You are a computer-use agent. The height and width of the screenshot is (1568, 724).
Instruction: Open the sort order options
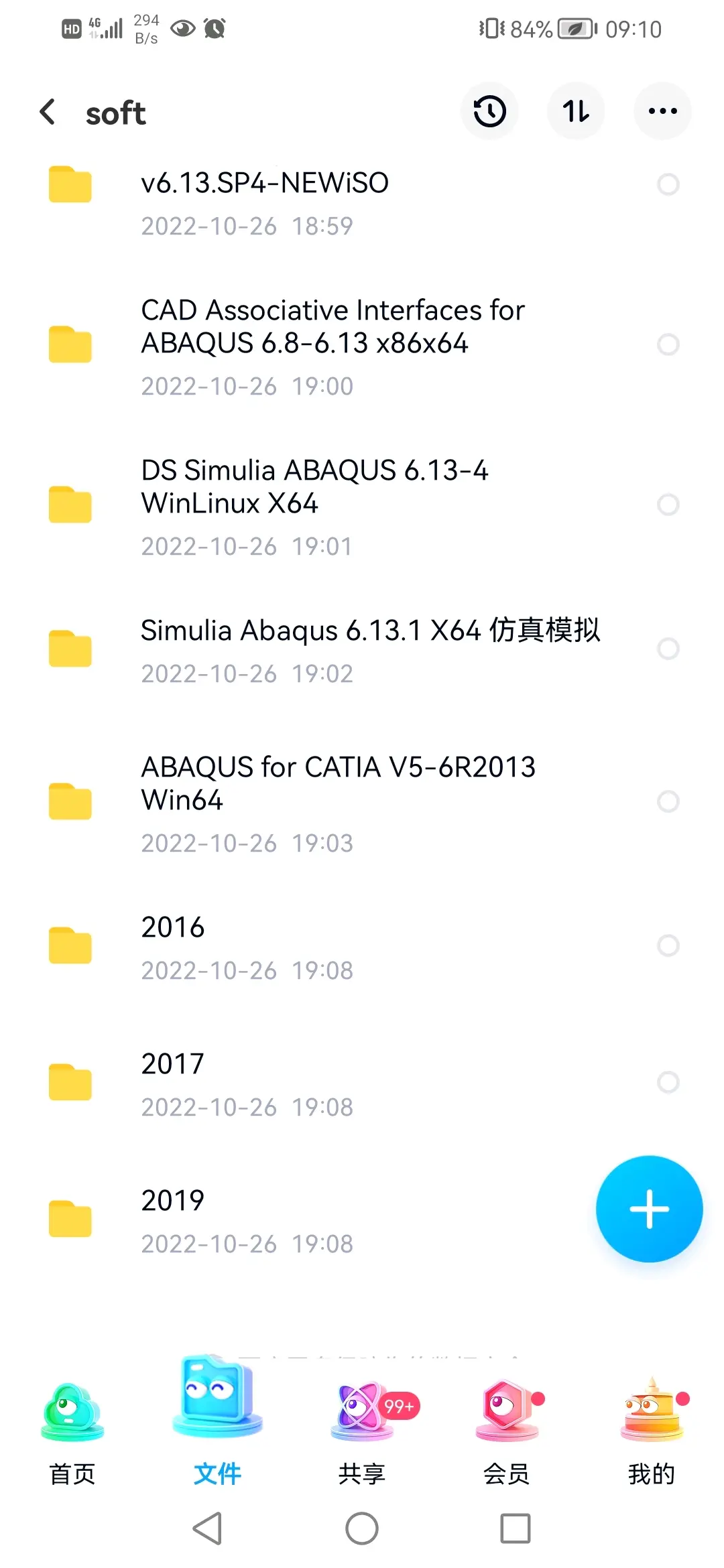tap(576, 111)
